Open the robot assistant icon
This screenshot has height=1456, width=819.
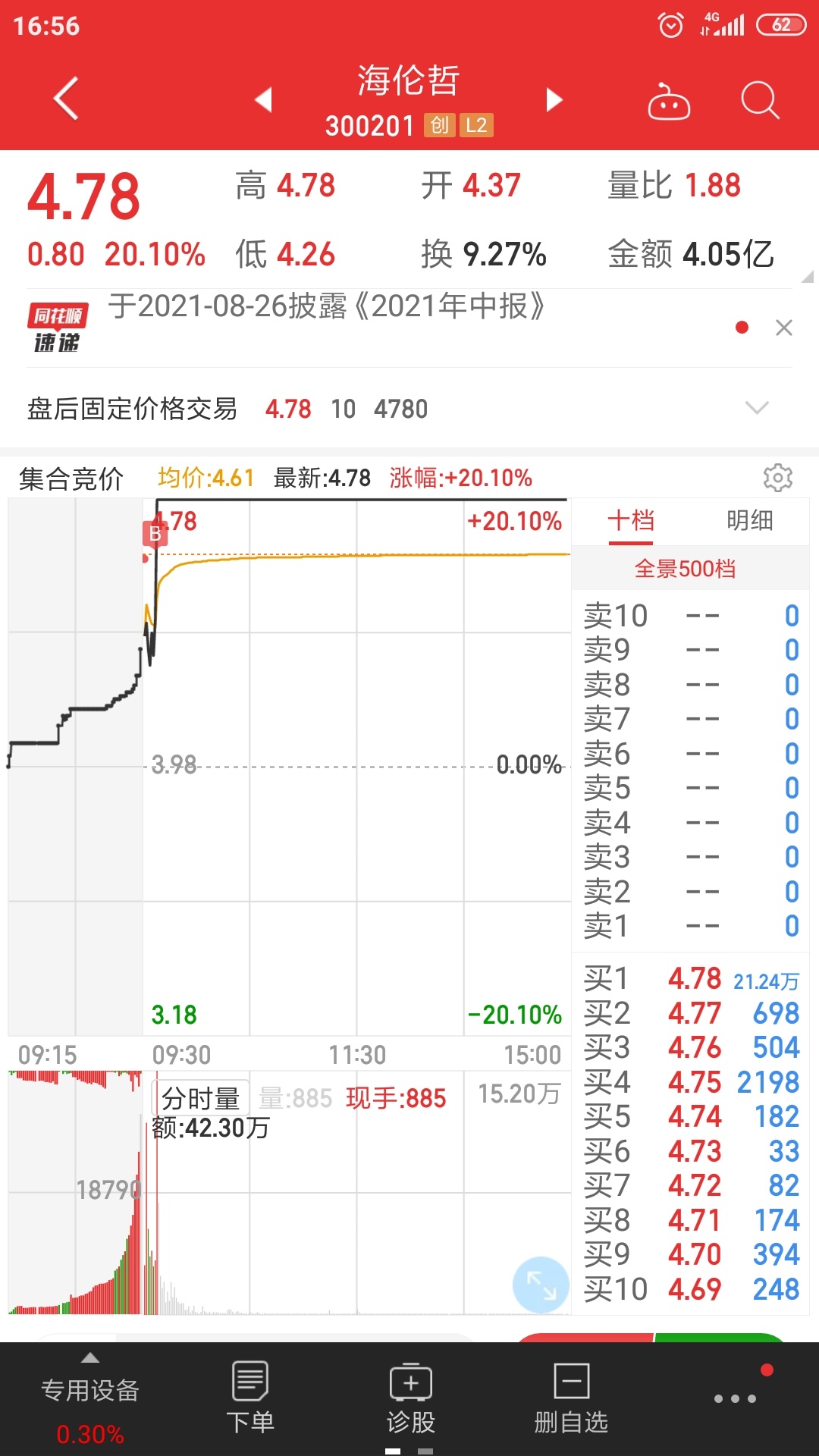click(668, 100)
